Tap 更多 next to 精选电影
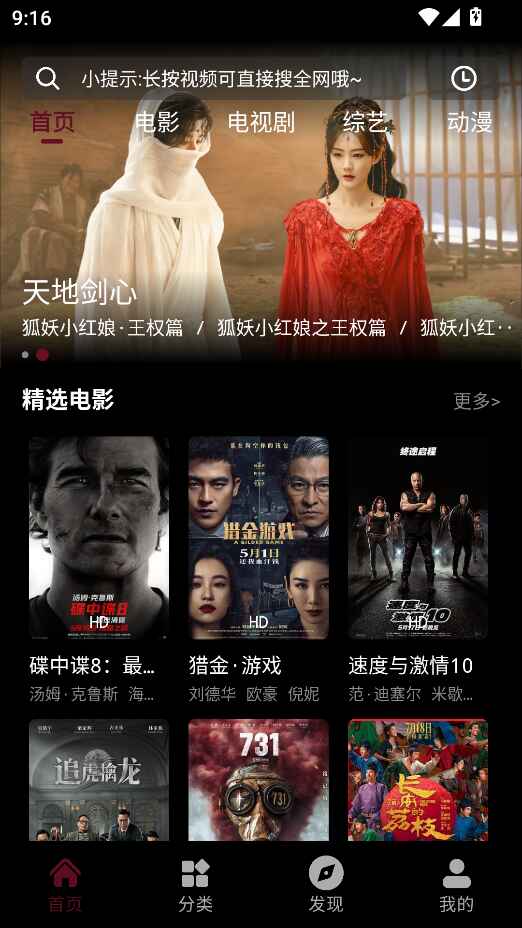The height and width of the screenshot is (928, 522). pyautogui.click(x=476, y=401)
